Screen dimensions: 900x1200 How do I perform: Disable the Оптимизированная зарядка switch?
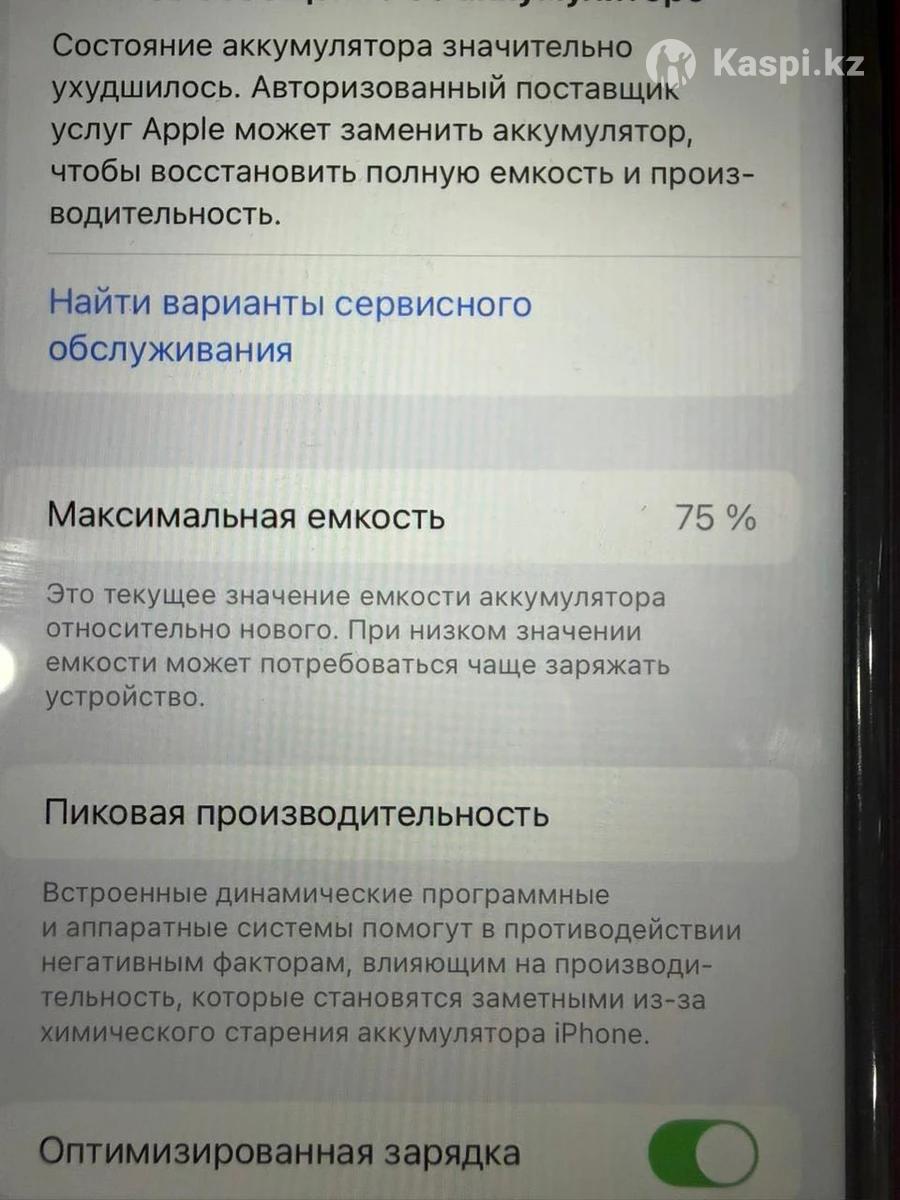tap(702, 1153)
